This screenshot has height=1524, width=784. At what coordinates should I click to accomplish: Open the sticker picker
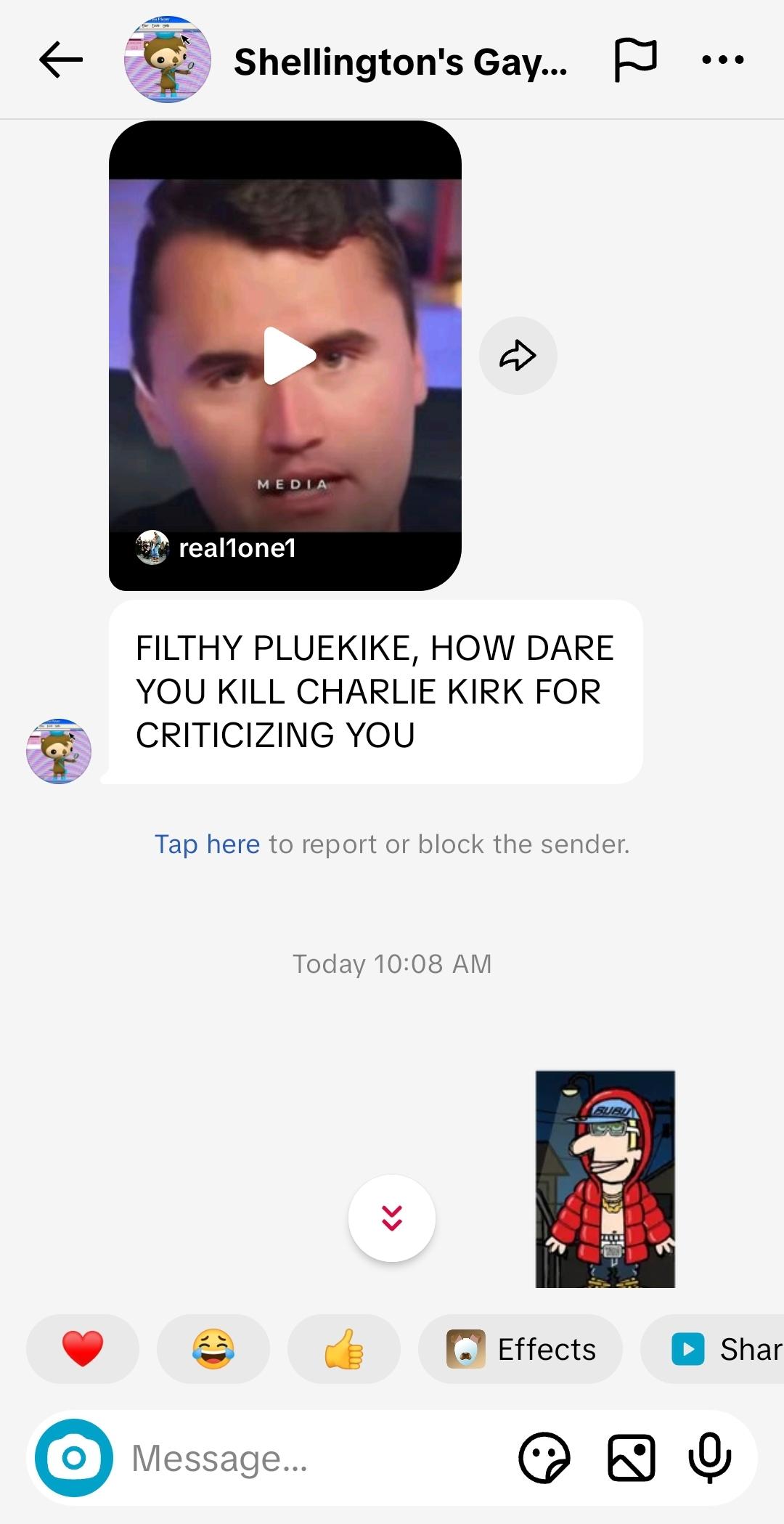[544, 1458]
